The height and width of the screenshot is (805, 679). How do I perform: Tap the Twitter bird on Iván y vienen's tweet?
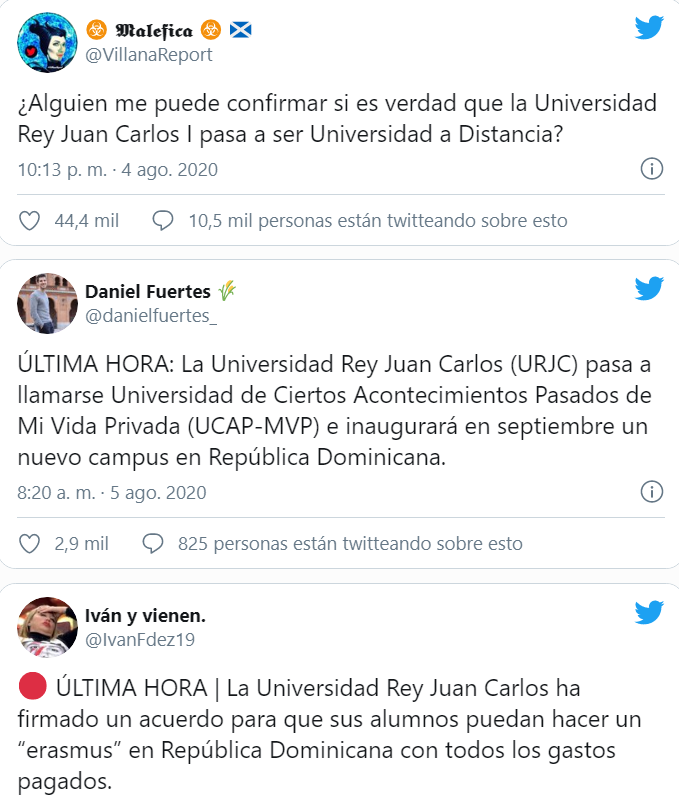[x=649, y=612]
